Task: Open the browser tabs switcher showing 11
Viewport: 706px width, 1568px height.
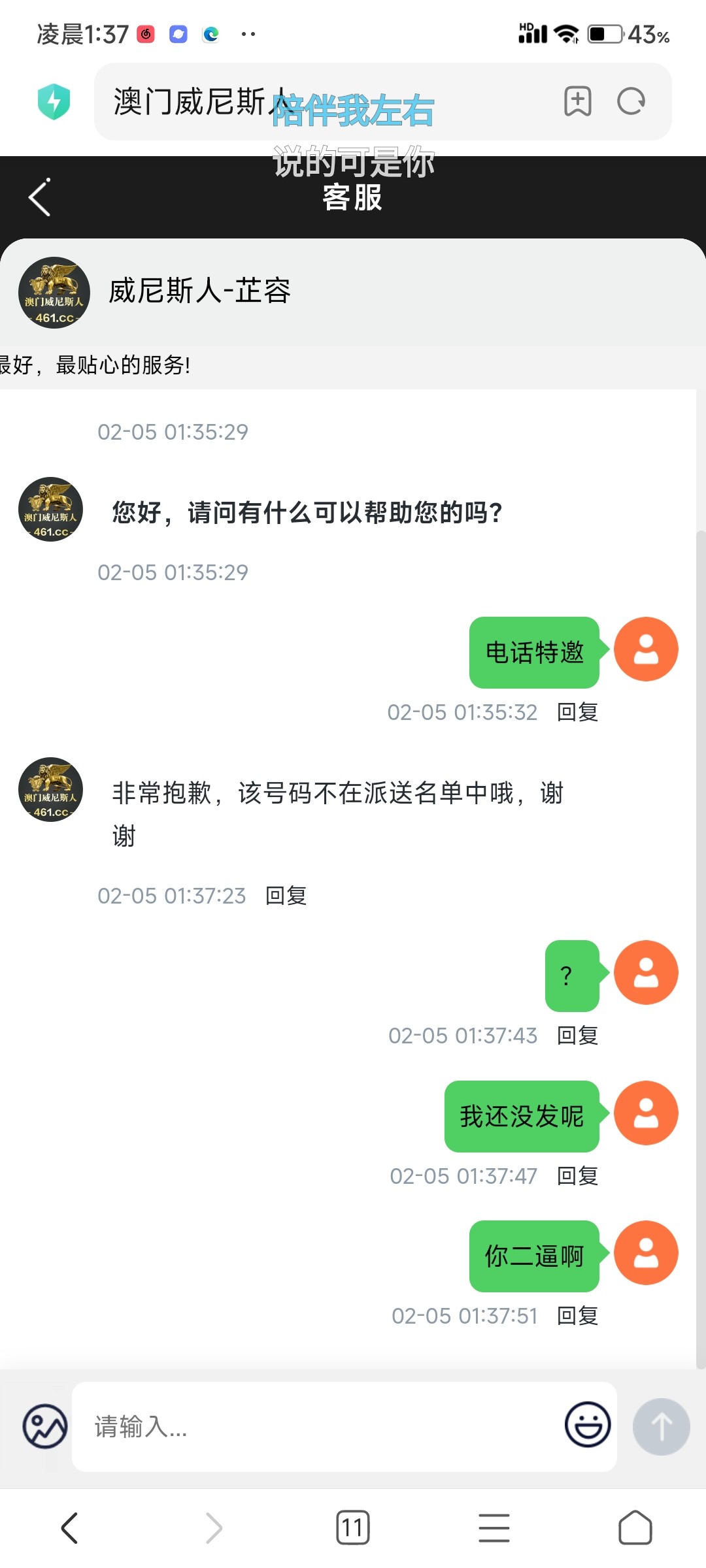Action: pyautogui.click(x=353, y=1528)
